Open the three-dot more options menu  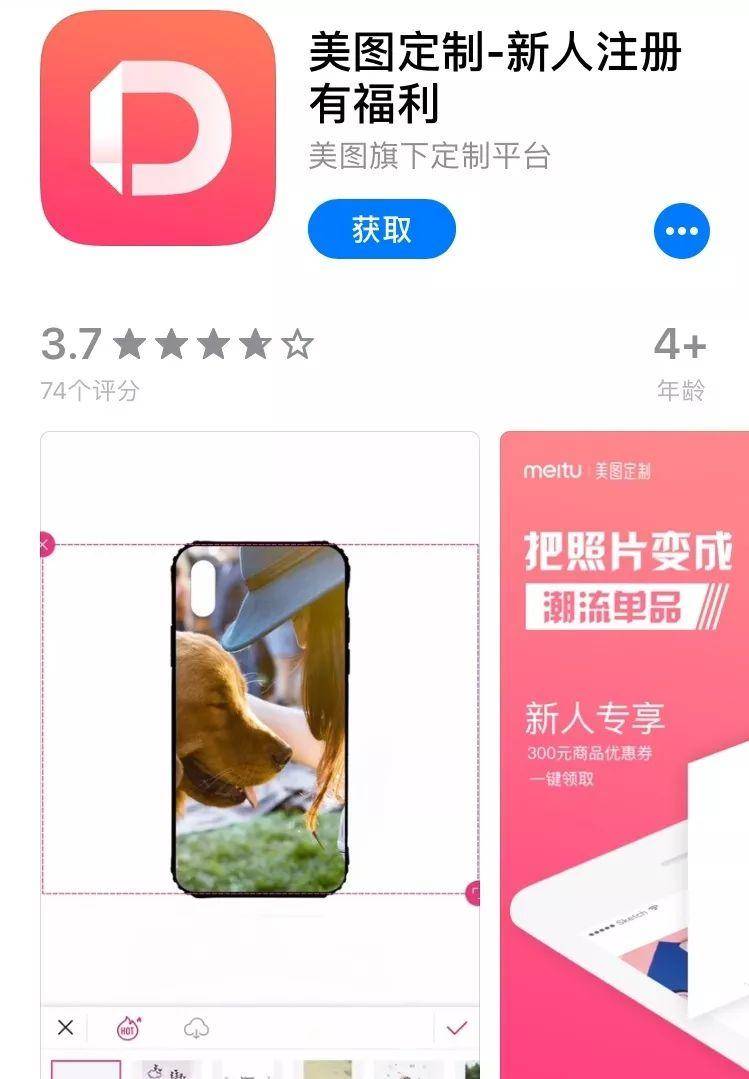(x=681, y=231)
